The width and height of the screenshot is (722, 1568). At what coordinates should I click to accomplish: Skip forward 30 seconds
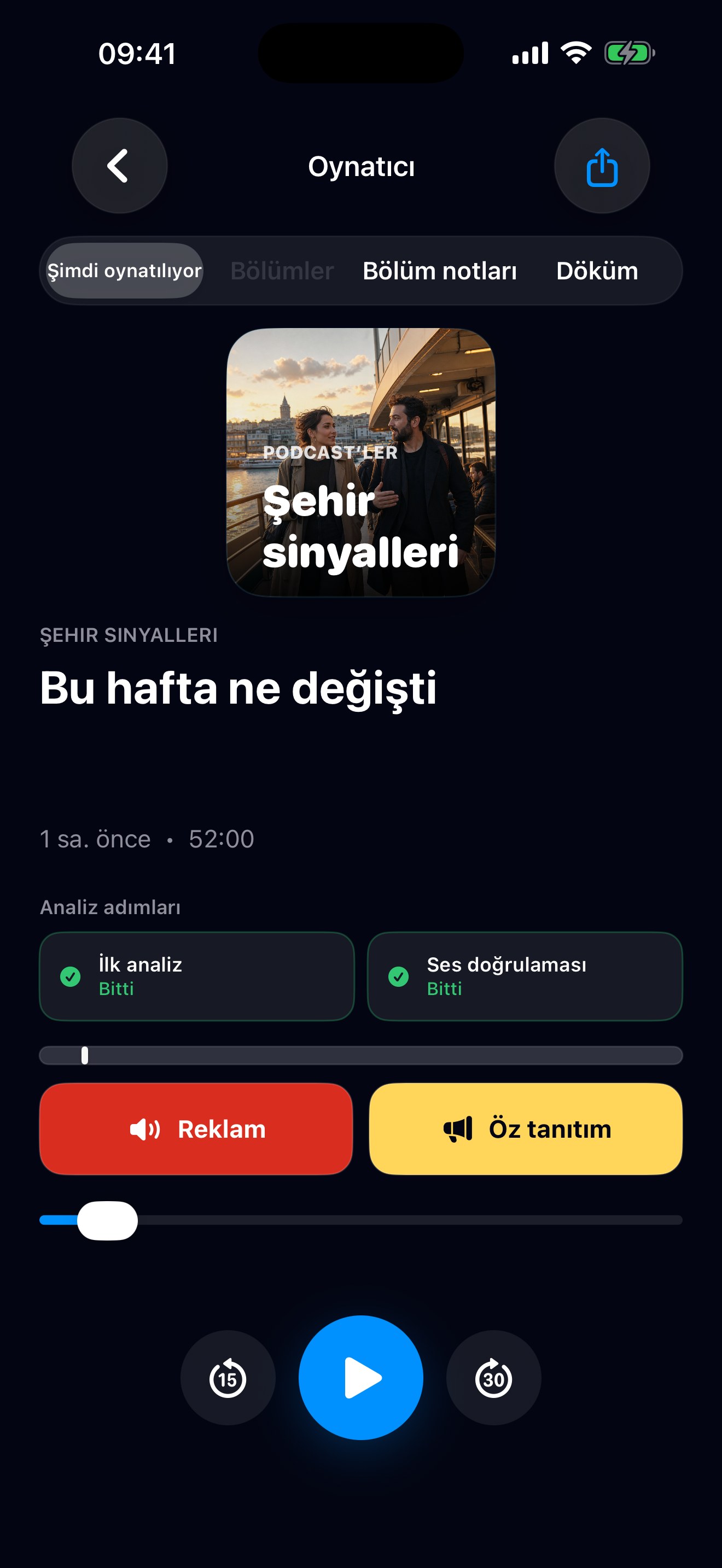[493, 1378]
